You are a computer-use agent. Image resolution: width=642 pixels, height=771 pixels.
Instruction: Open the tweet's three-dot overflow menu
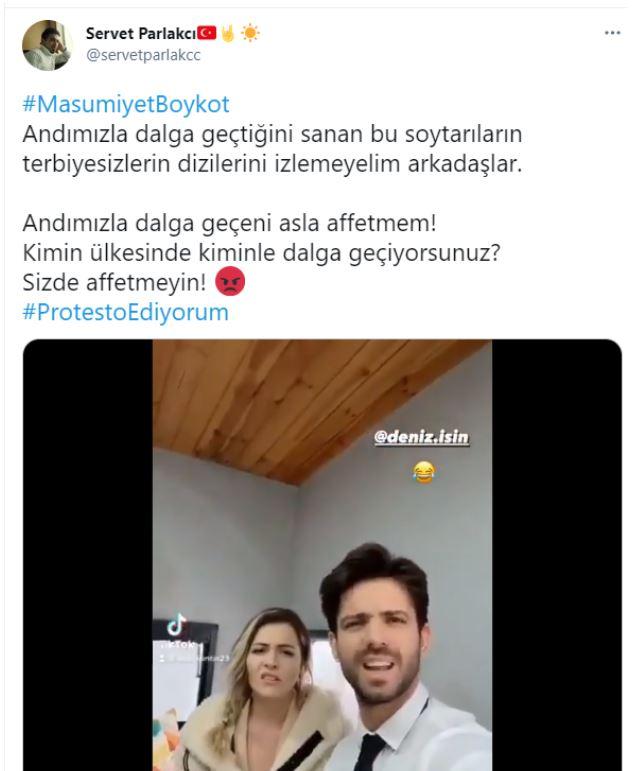tap(612, 33)
